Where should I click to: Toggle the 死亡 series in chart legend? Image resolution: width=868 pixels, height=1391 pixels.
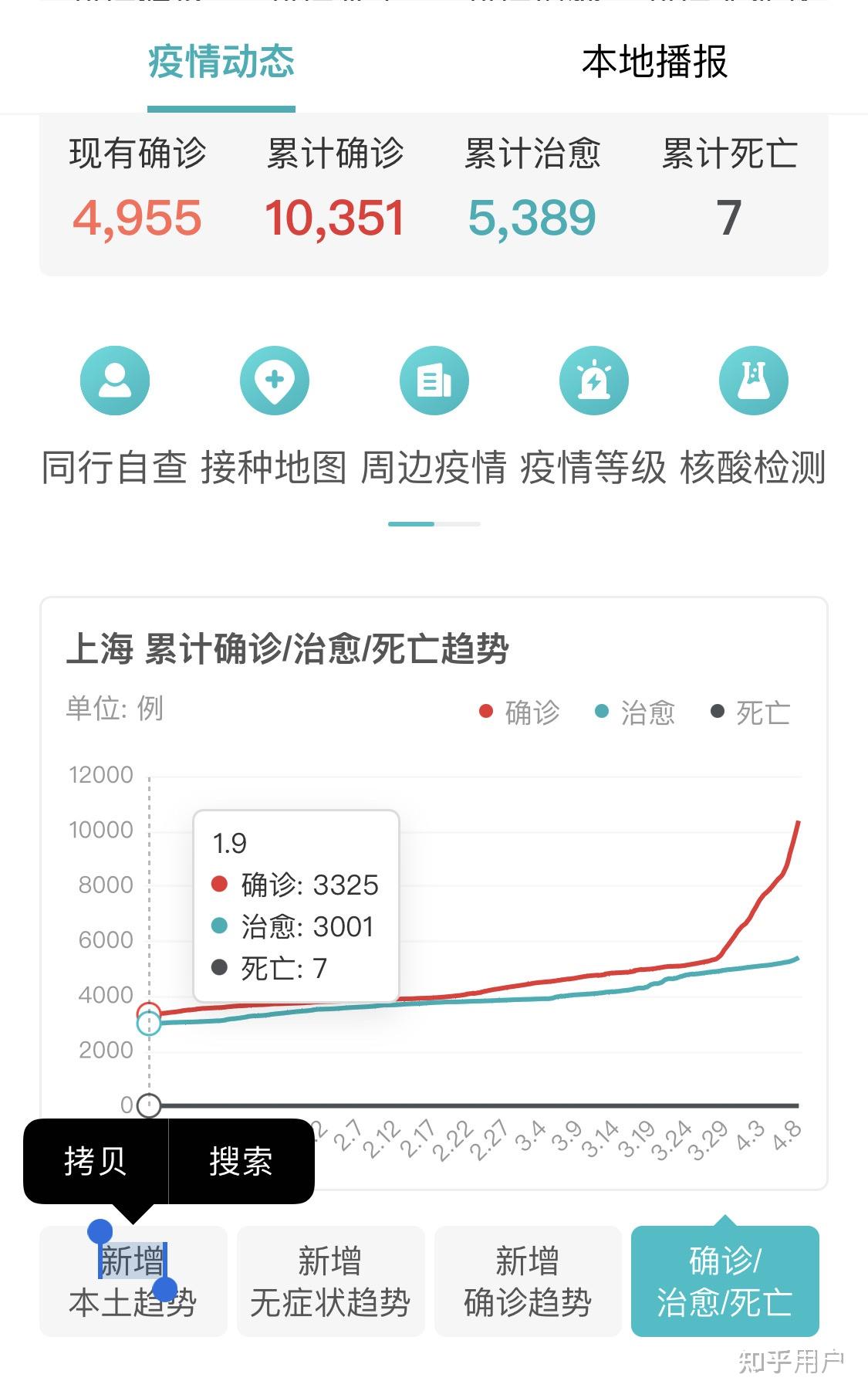[751, 712]
